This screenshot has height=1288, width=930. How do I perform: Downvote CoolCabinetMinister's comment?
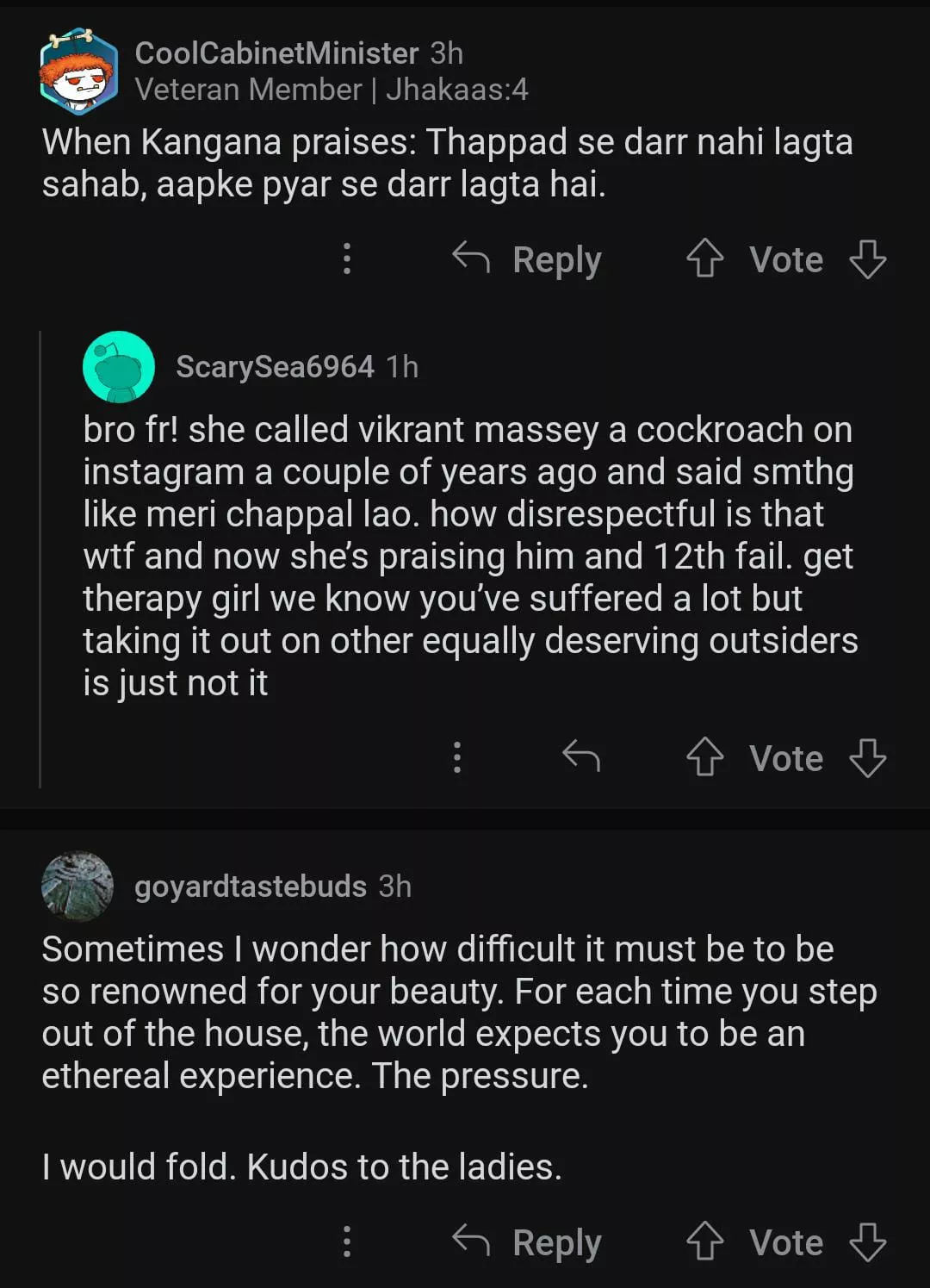point(867,258)
